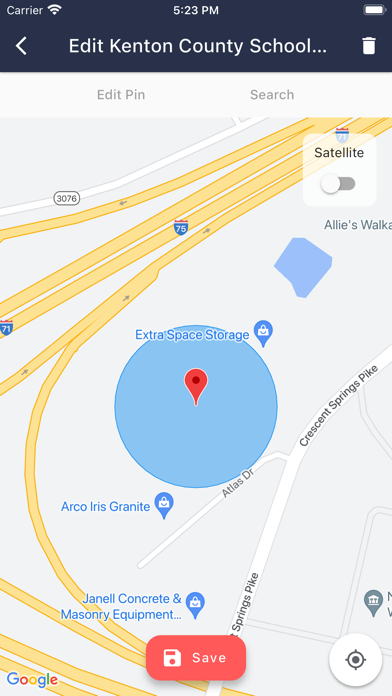This screenshot has height=696, width=392.
Task: Open the Extra Space Storage place marker
Action: 263,334
